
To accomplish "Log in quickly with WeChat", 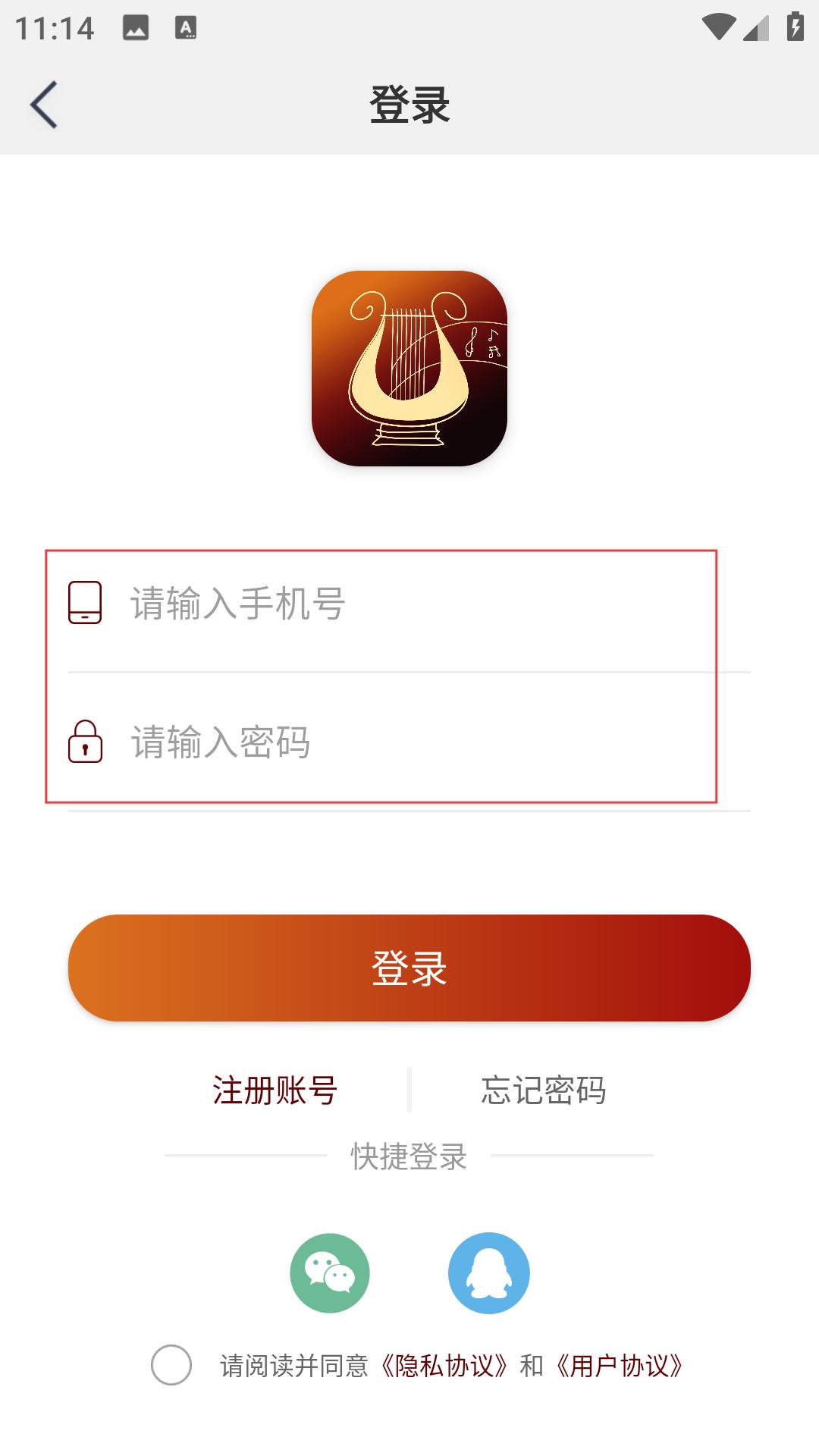I will click(x=330, y=1272).
